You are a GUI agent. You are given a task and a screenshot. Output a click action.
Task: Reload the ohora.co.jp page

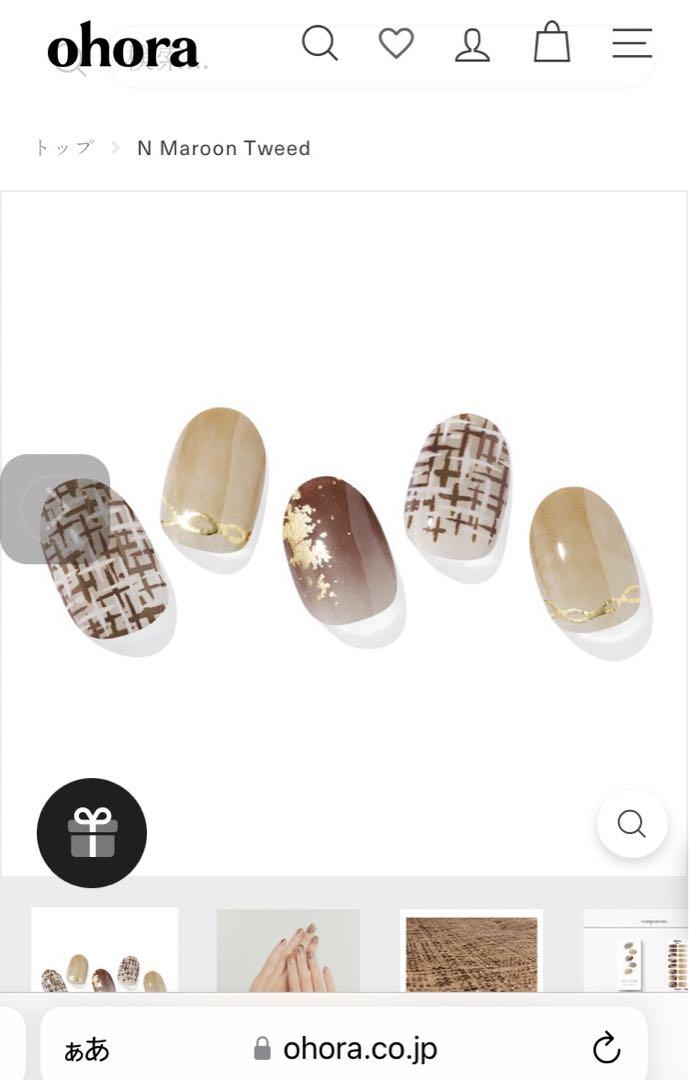tap(606, 1048)
